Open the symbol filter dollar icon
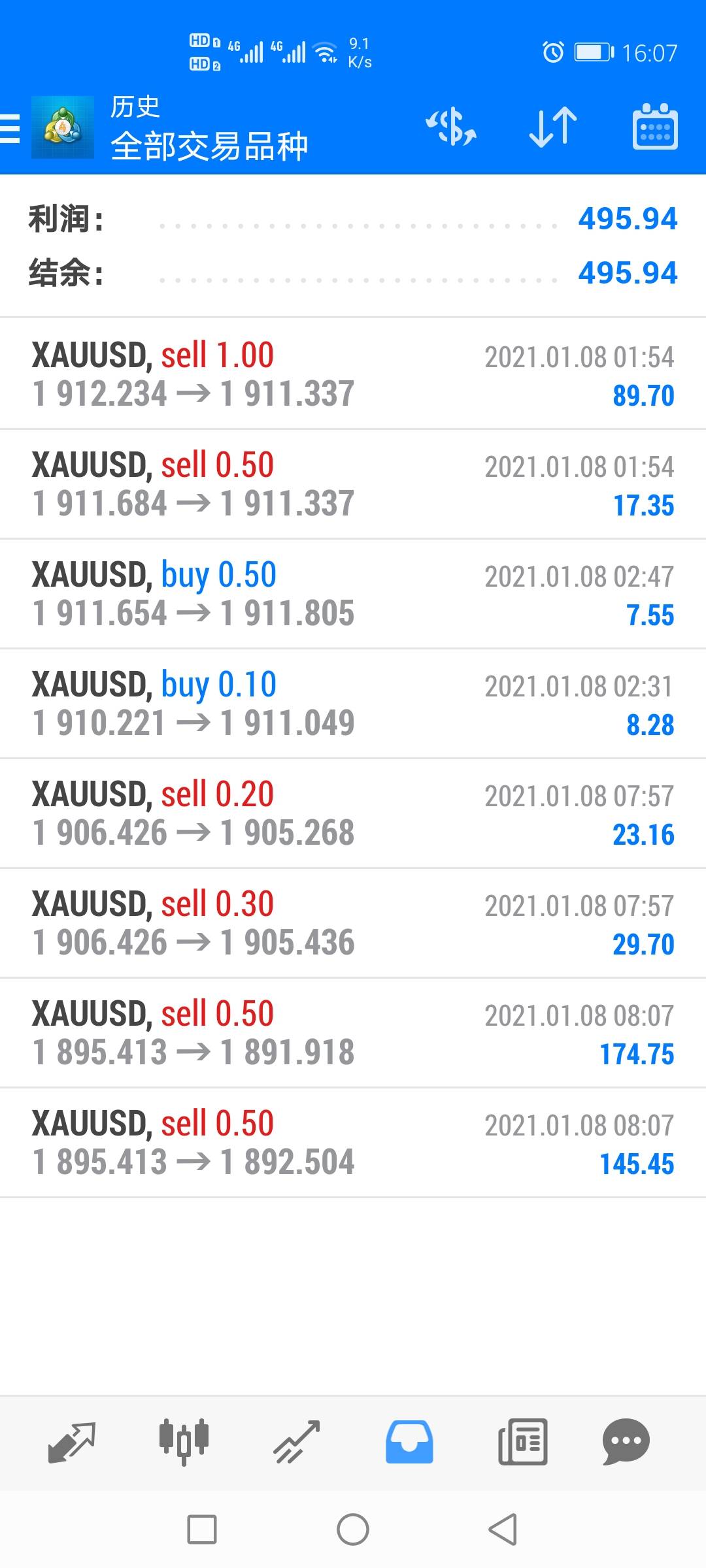This screenshot has height=1568, width=706. (451, 127)
